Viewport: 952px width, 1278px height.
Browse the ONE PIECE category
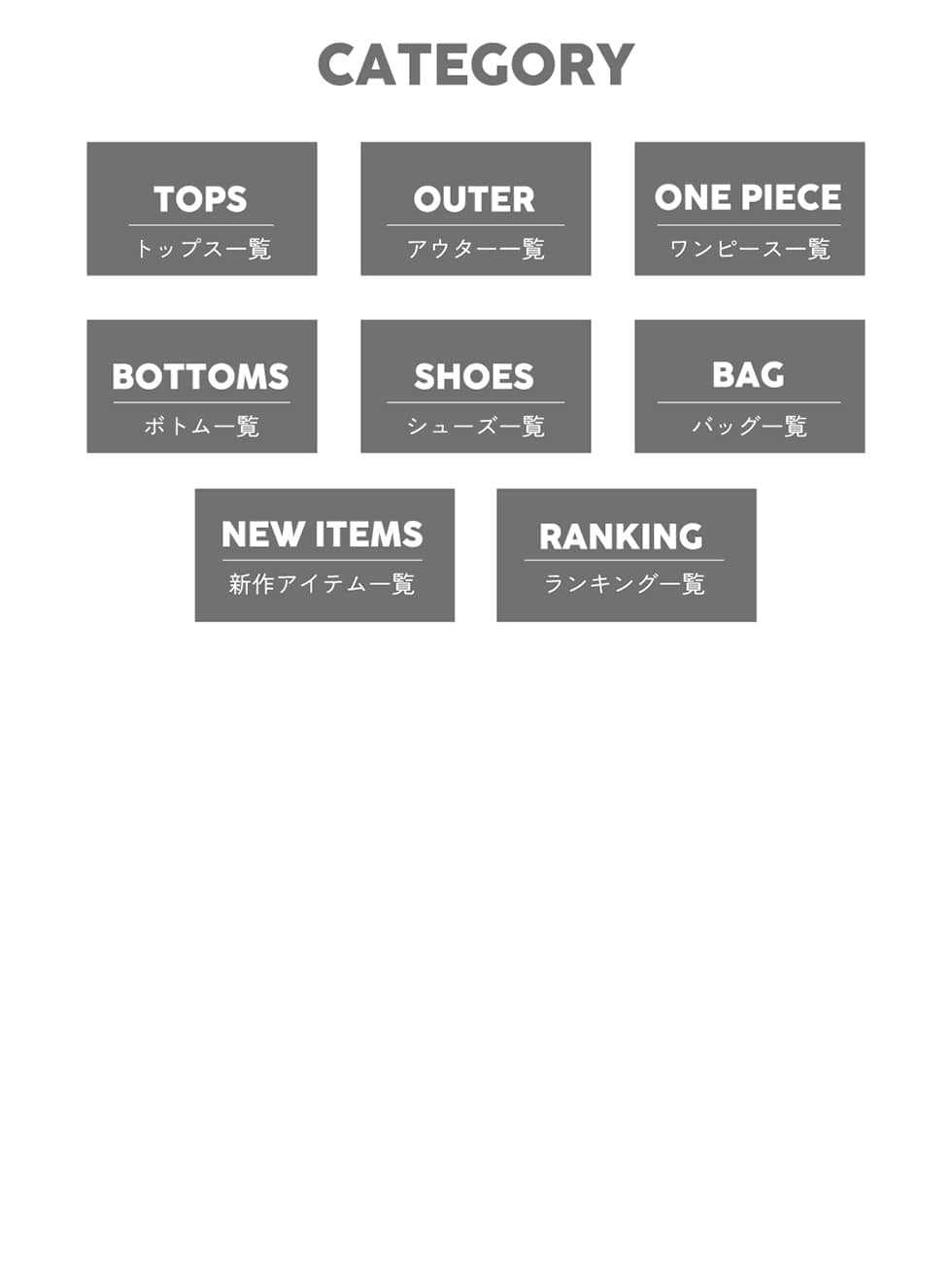click(749, 209)
